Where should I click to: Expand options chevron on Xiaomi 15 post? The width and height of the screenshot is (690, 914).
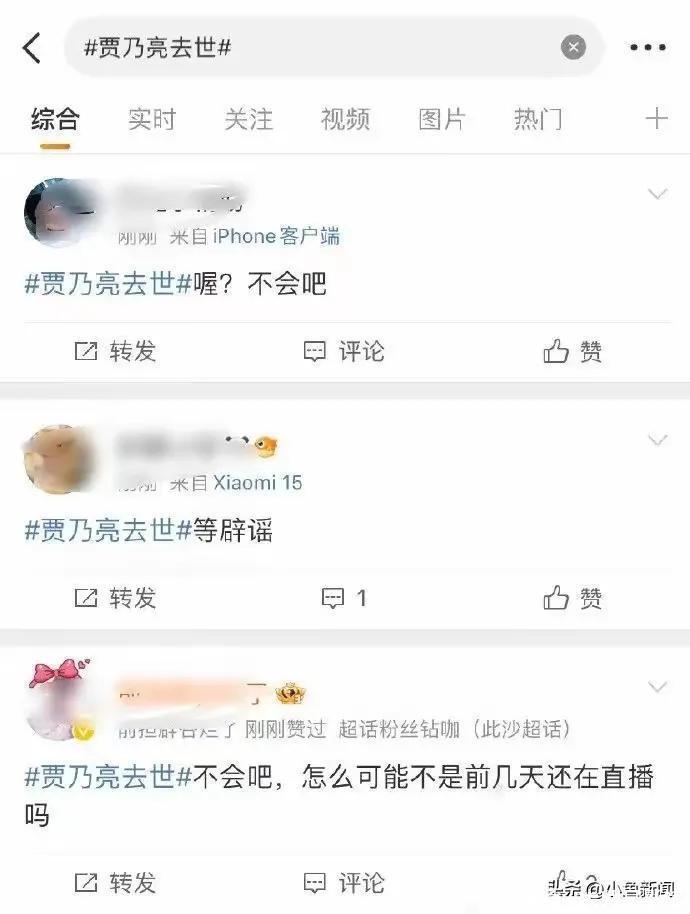click(x=657, y=440)
